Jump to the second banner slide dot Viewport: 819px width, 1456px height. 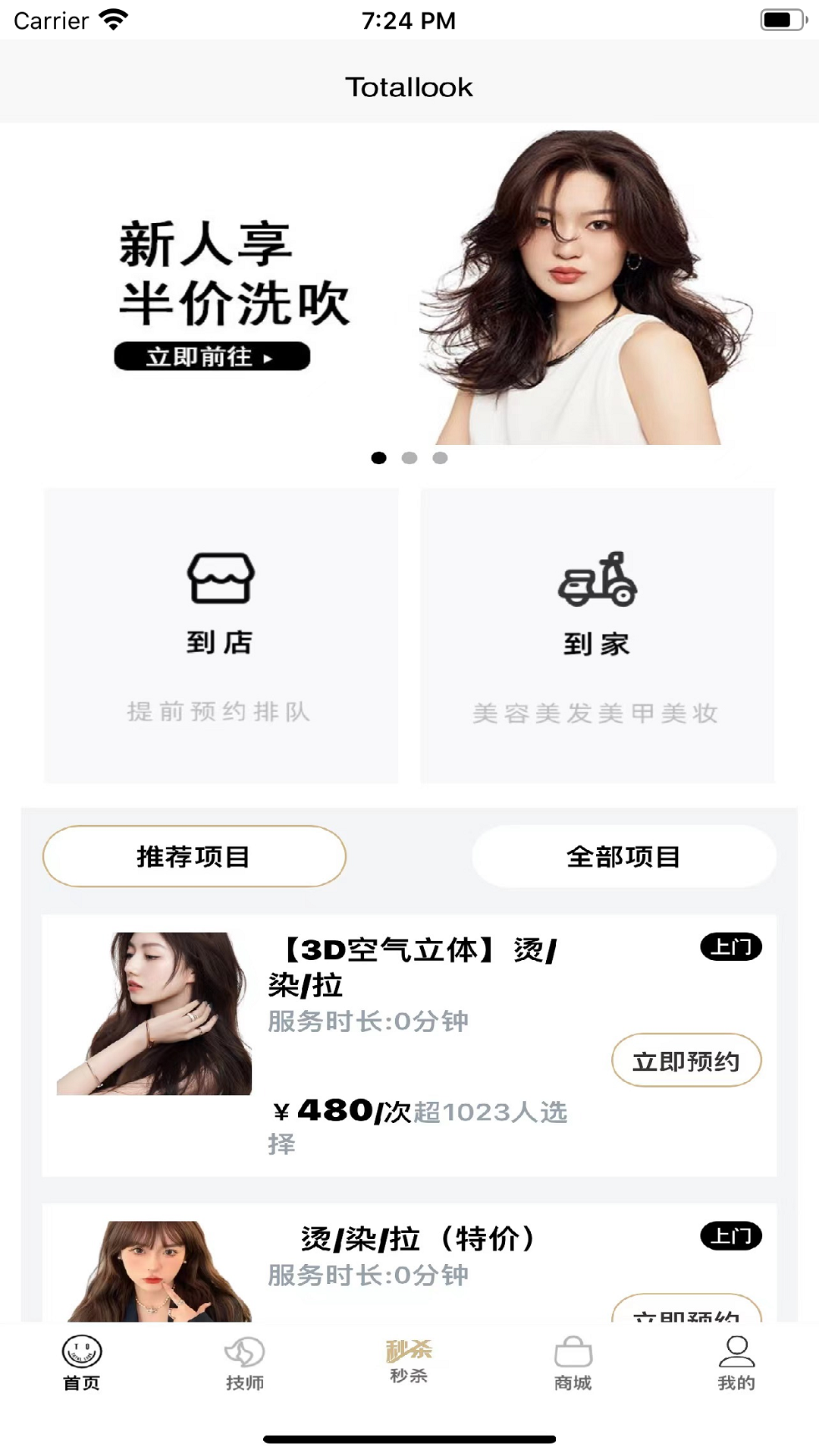click(409, 458)
